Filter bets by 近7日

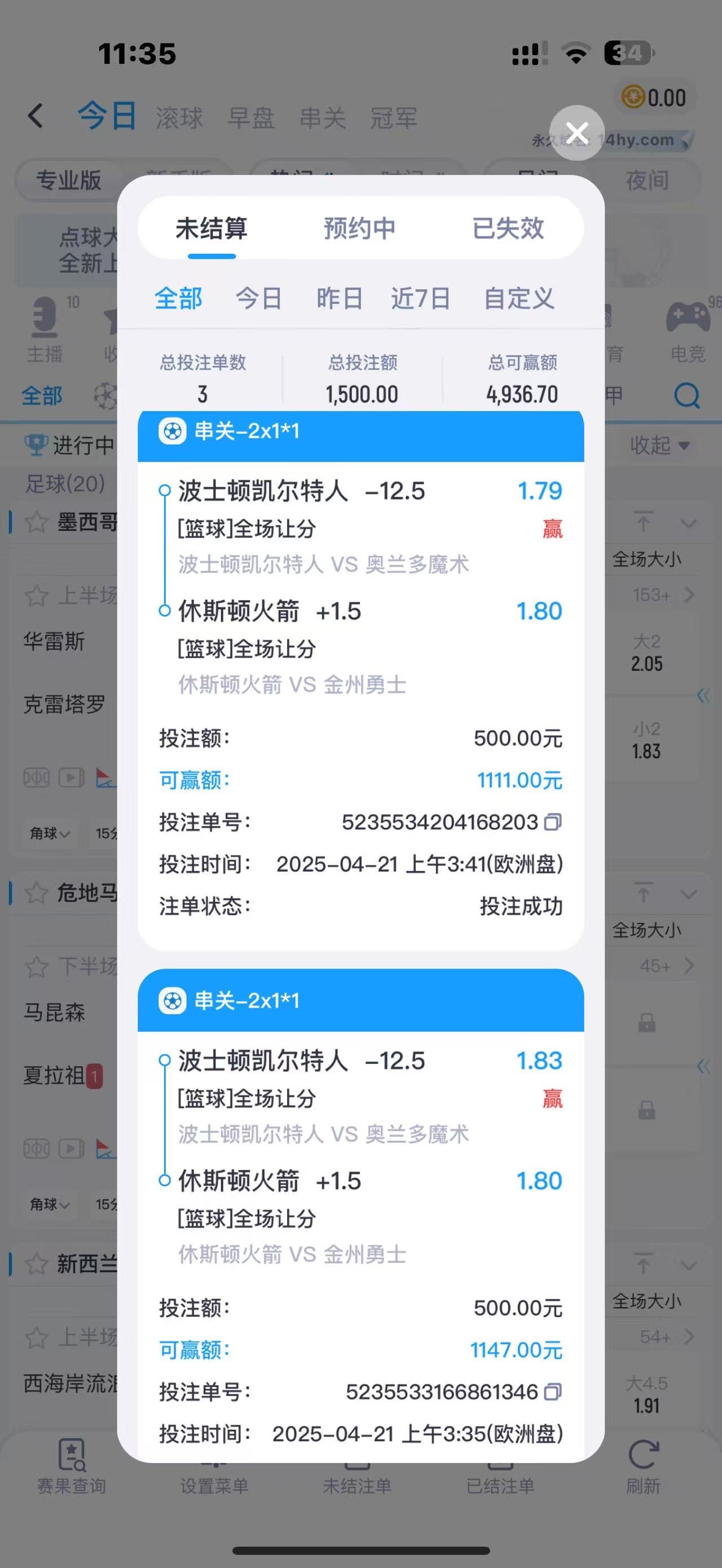tap(421, 299)
